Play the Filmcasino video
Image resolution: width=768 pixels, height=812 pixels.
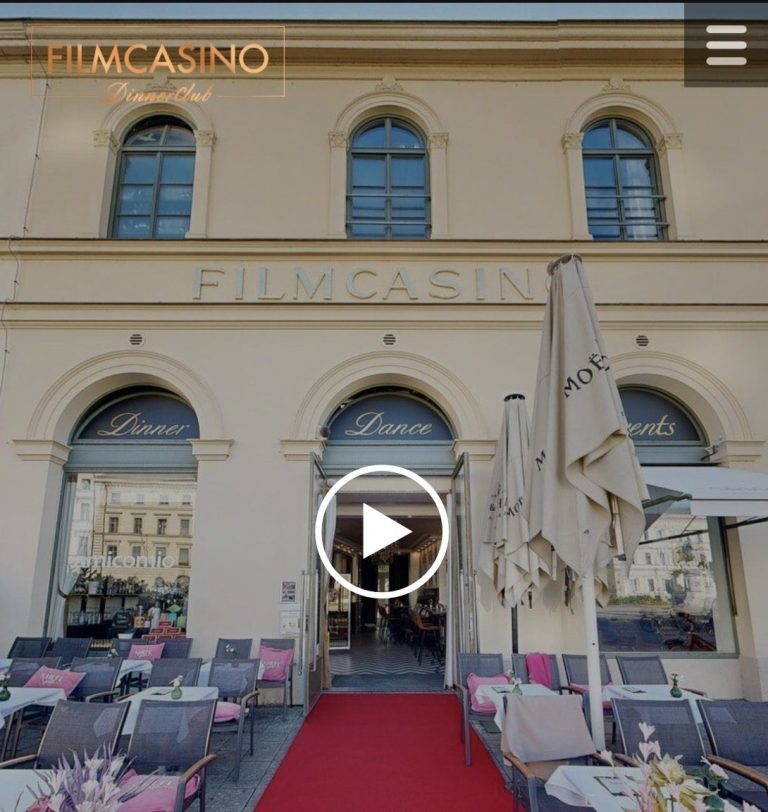[x=382, y=531]
